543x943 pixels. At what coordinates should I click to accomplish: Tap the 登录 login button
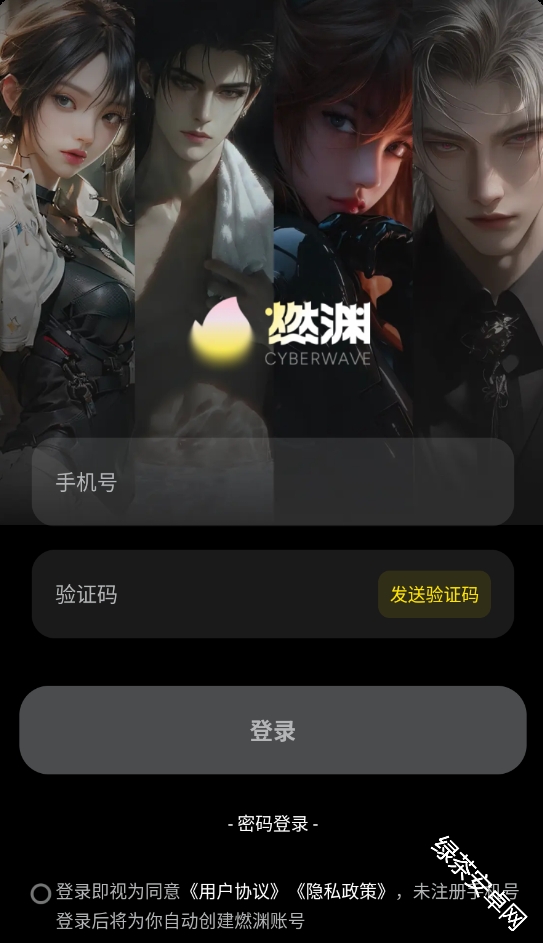point(272,730)
